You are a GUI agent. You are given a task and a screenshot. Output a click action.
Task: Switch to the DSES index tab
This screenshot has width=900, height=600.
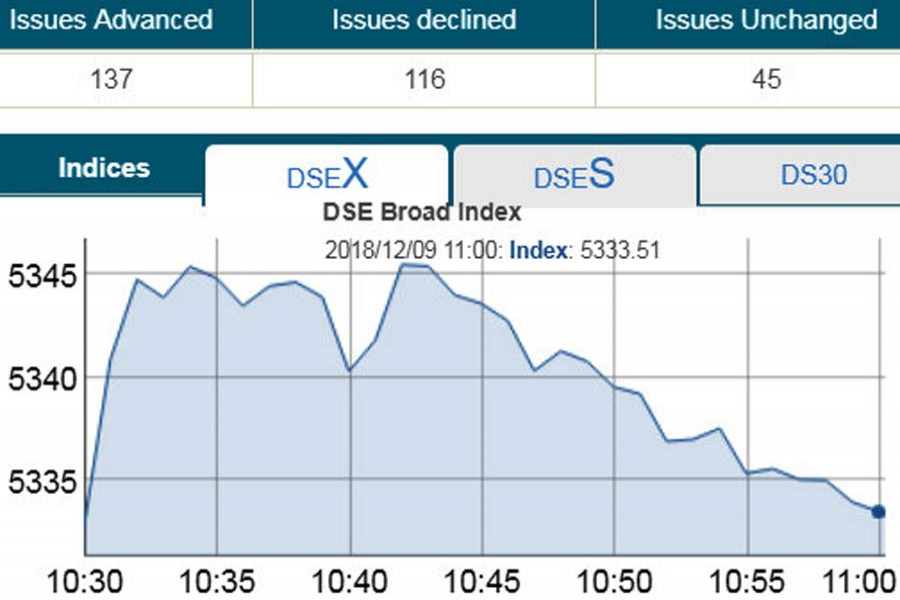[x=574, y=176]
